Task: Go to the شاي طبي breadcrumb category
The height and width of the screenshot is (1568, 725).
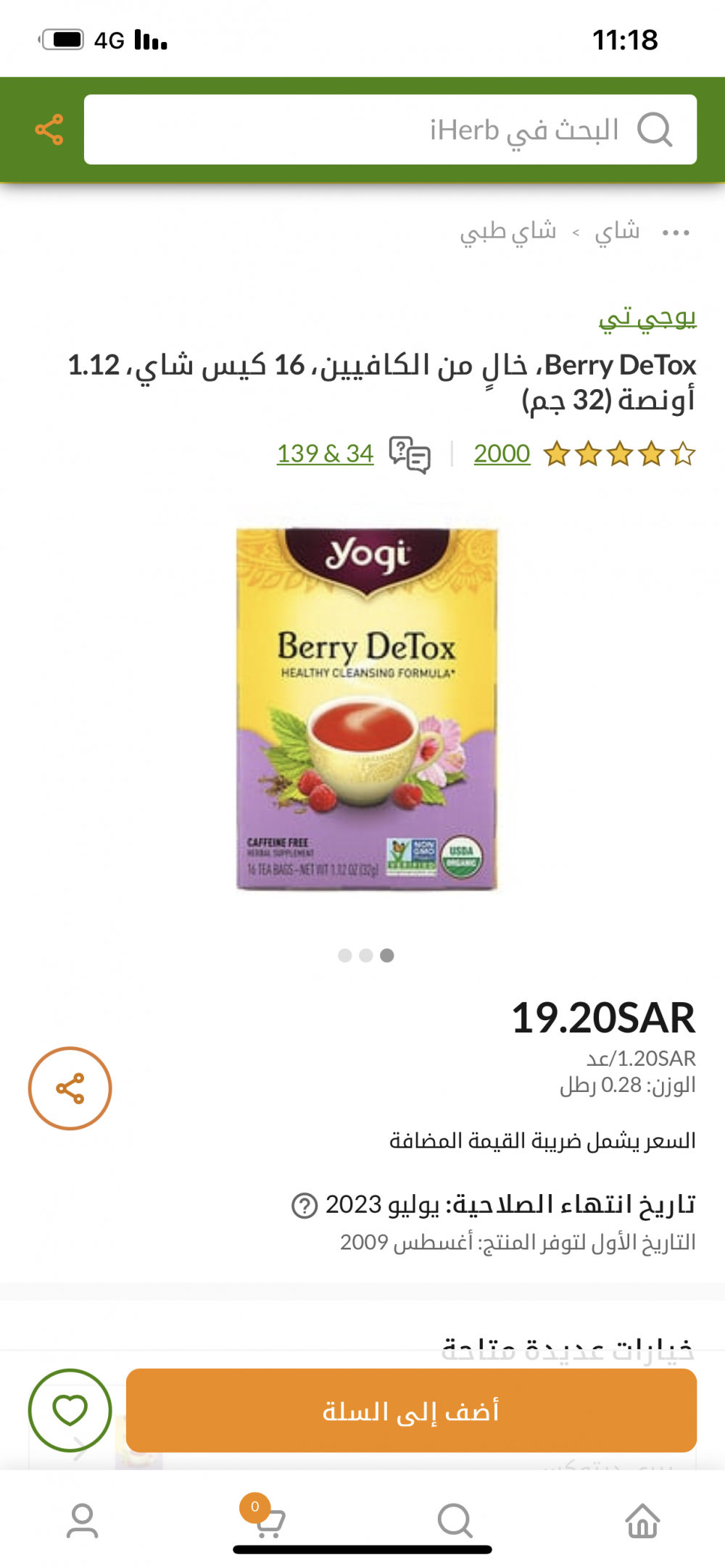Action: 507,232
